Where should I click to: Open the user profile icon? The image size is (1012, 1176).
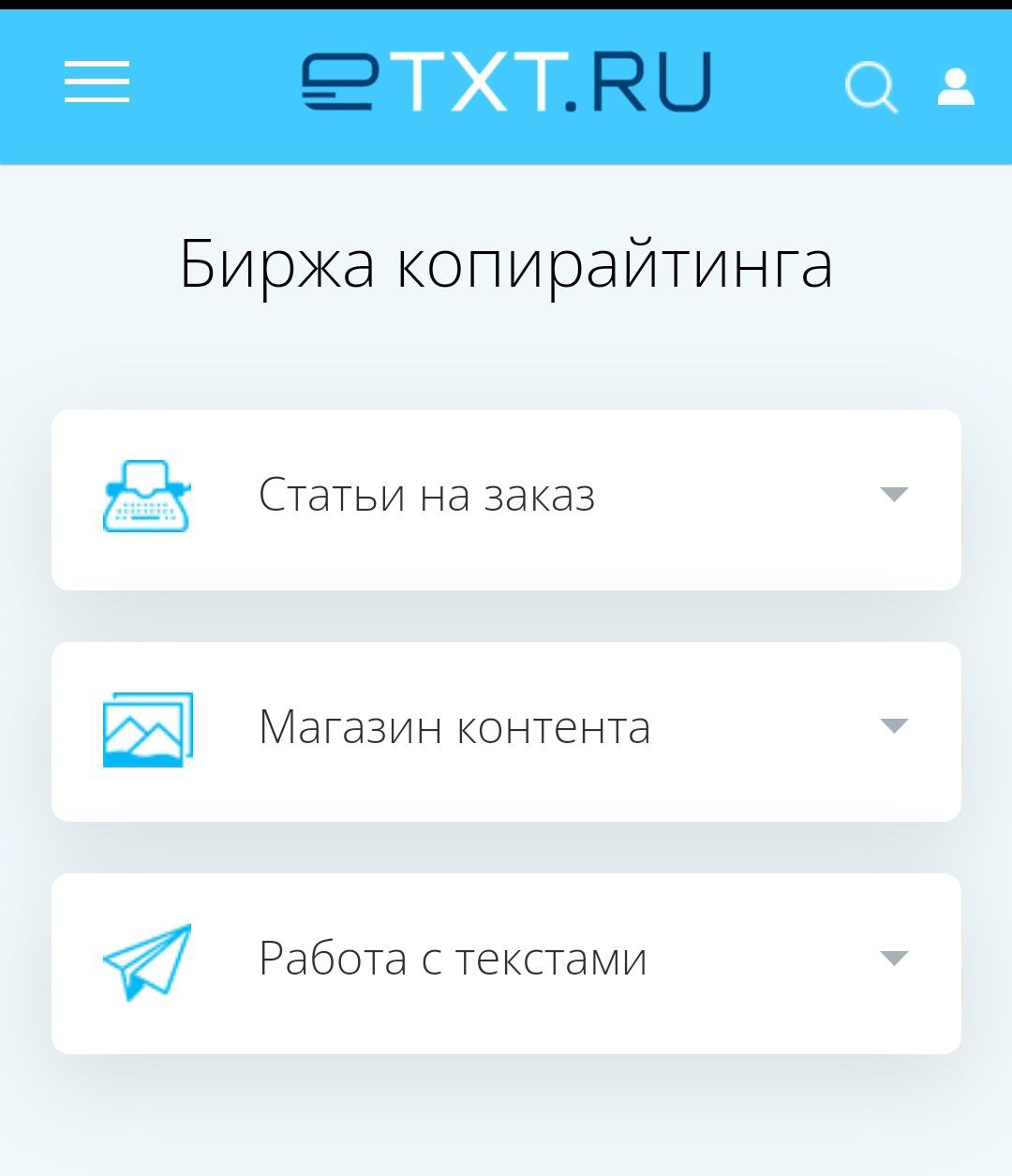tap(955, 87)
